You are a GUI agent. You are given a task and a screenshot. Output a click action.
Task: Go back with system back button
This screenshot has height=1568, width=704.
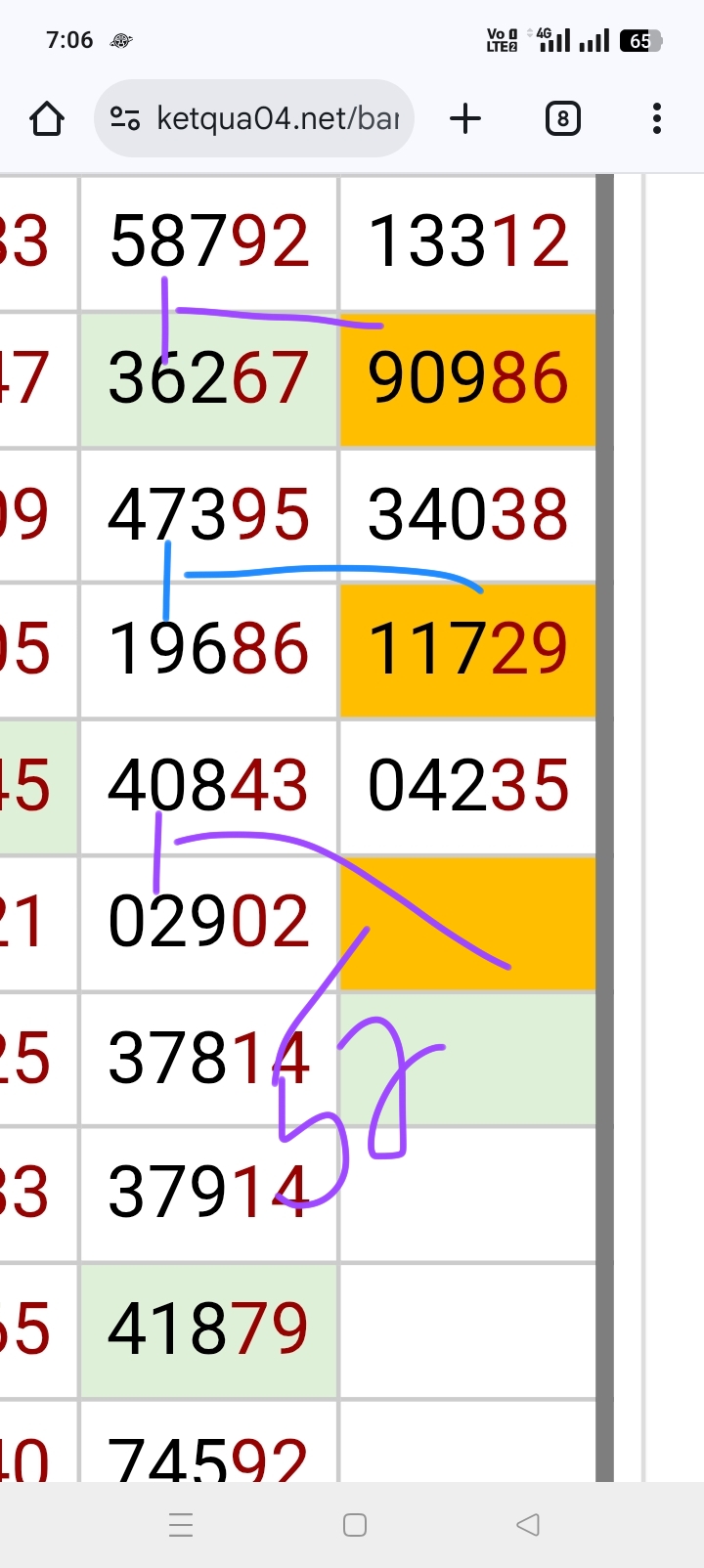pyautogui.click(x=528, y=1524)
